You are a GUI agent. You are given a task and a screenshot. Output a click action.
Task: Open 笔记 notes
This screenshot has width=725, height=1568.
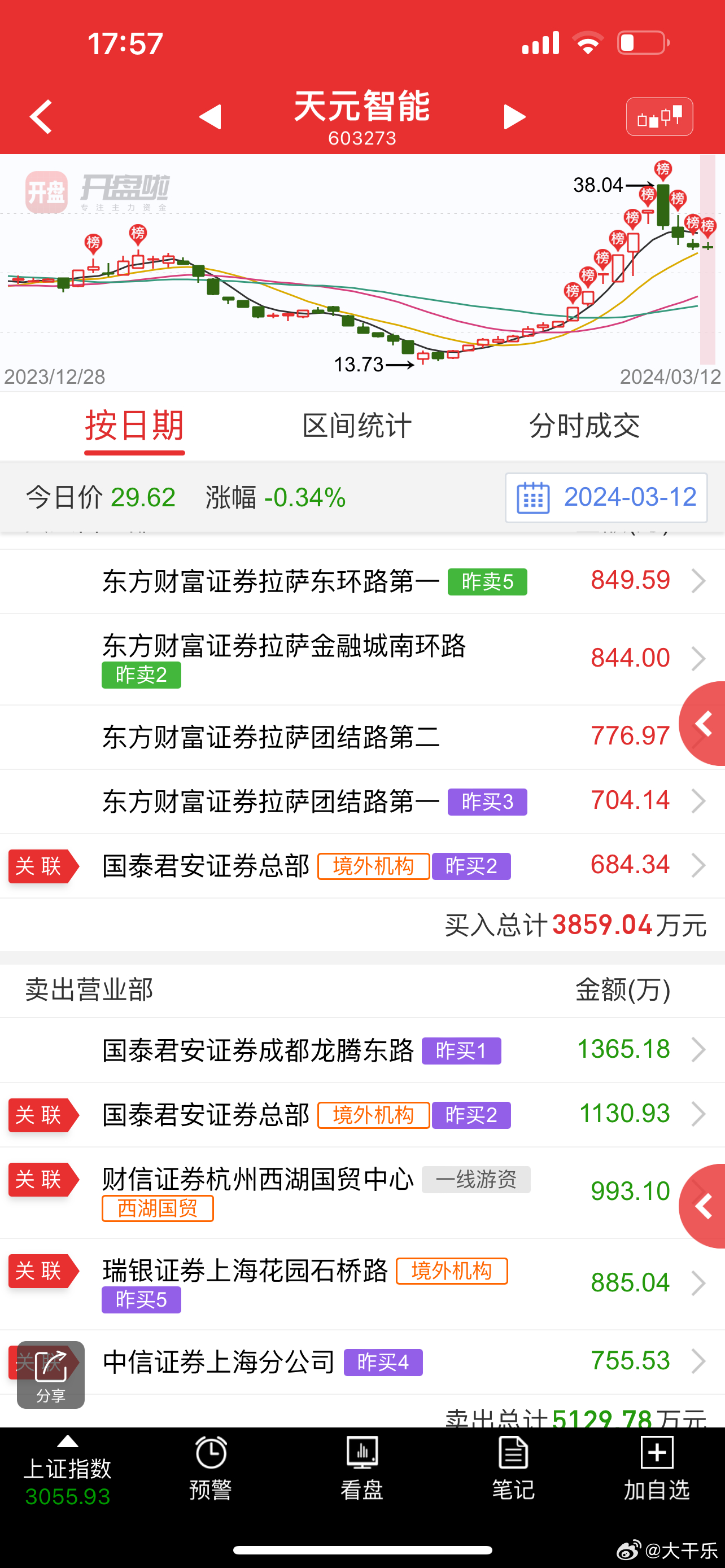(x=513, y=1469)
